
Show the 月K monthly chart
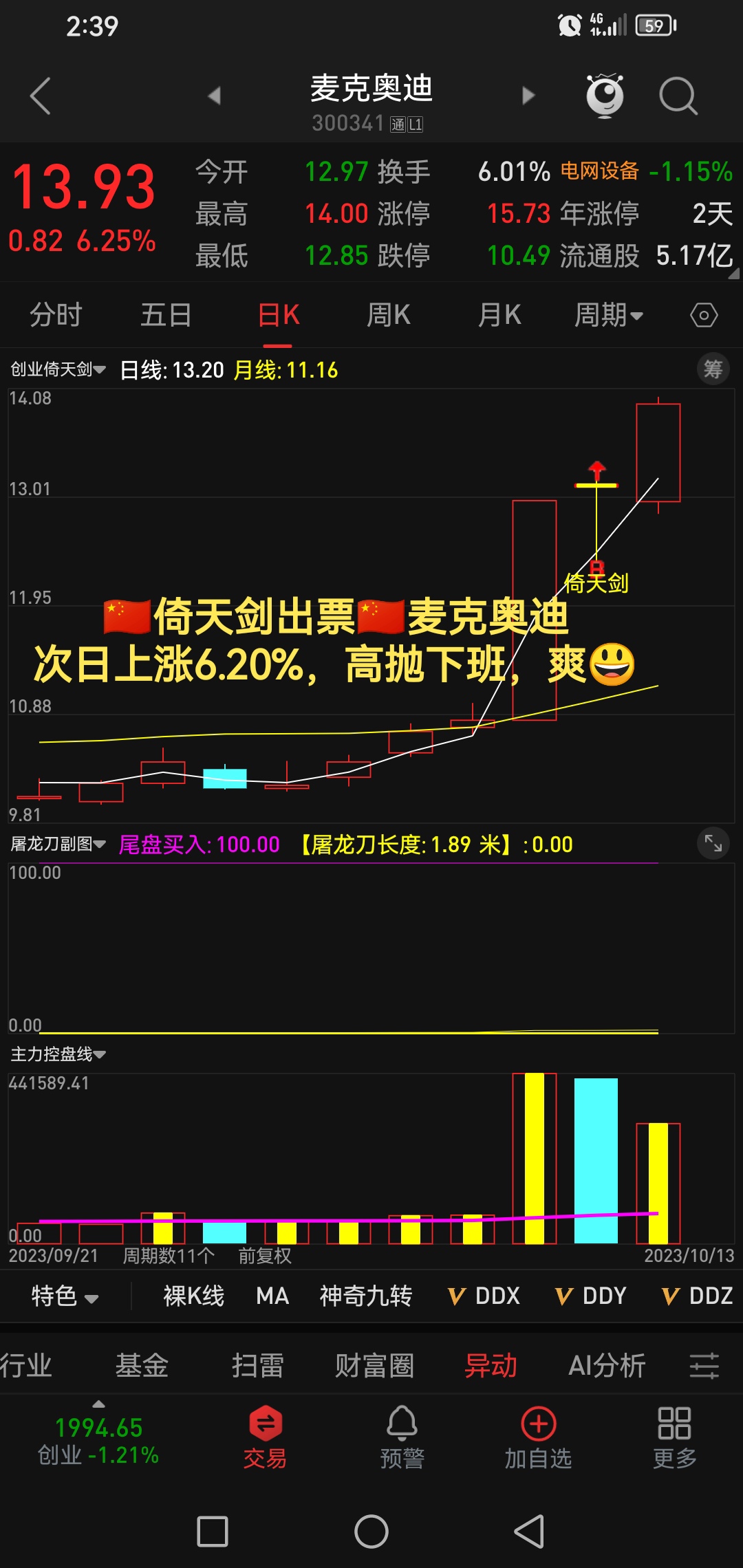[499, 315]
